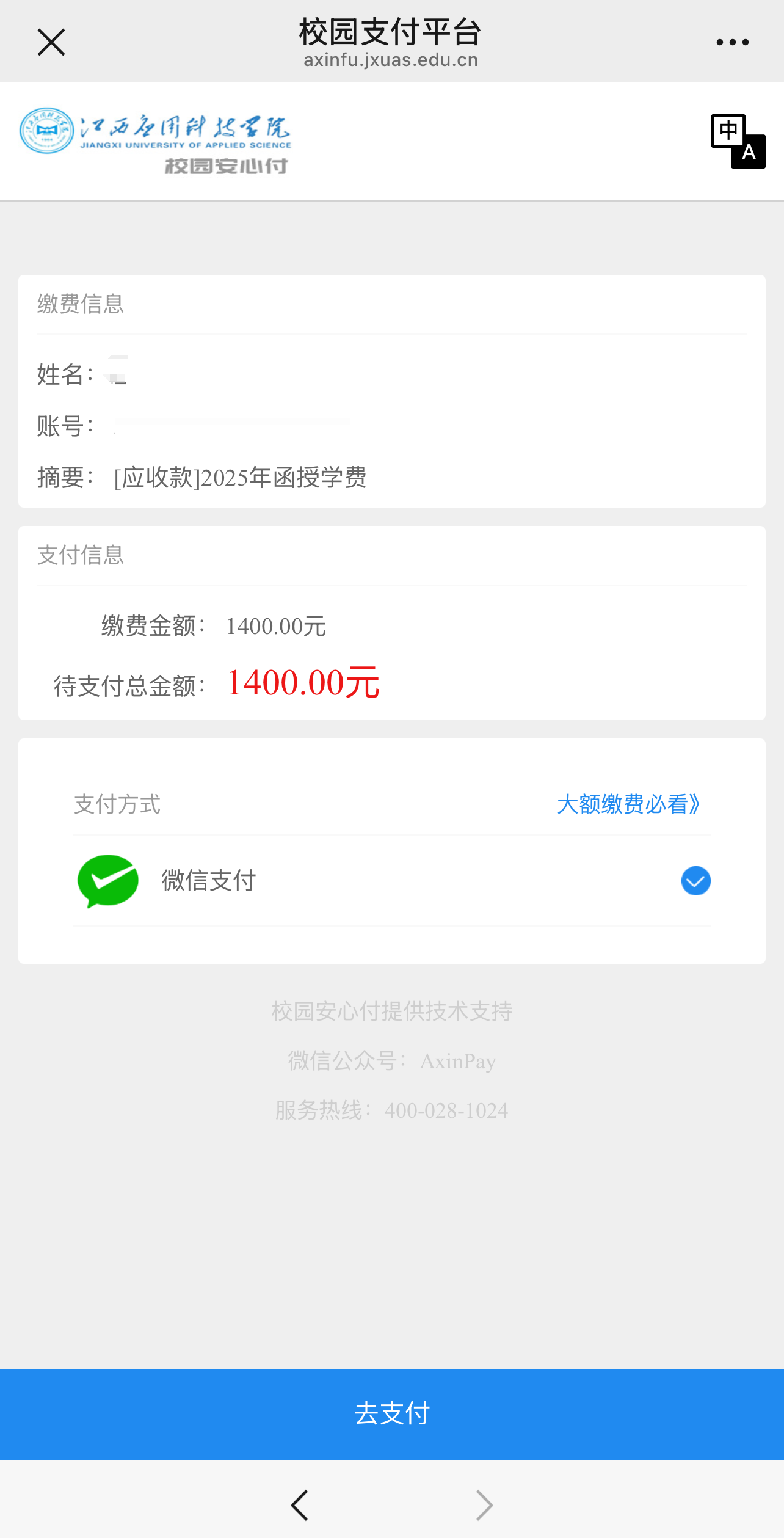Image resolution: width=784 pixels, height=1538 pixels.
Task: Switch language with the 中/A icon
Action: click(738, 141)
